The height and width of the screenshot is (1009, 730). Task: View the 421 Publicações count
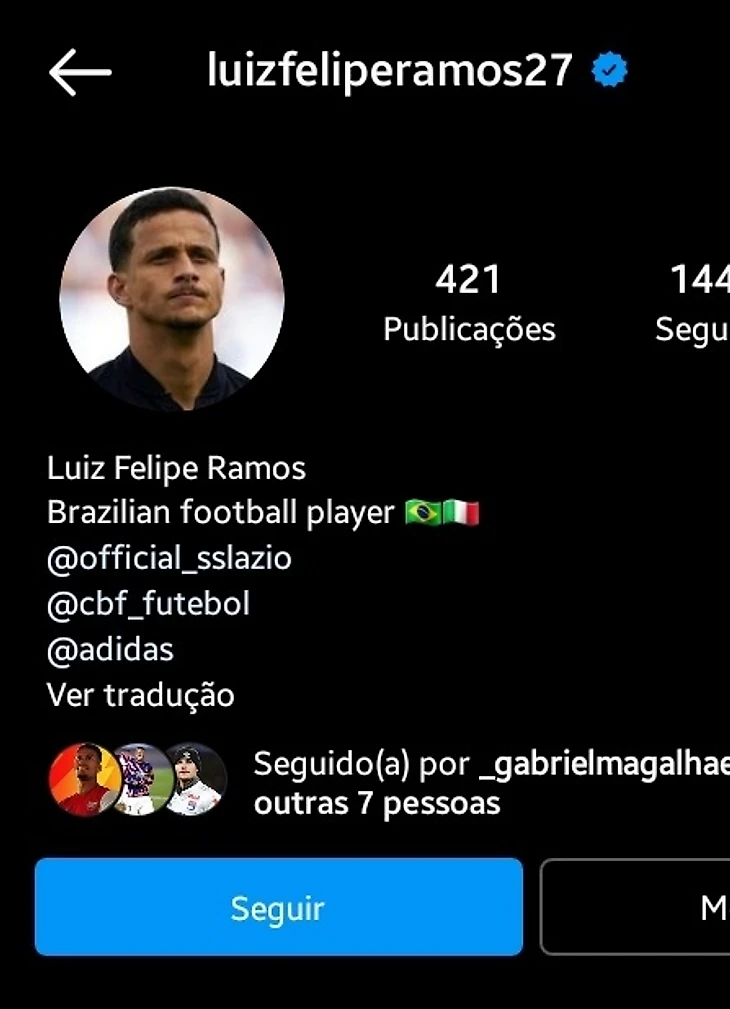[469, 303]
